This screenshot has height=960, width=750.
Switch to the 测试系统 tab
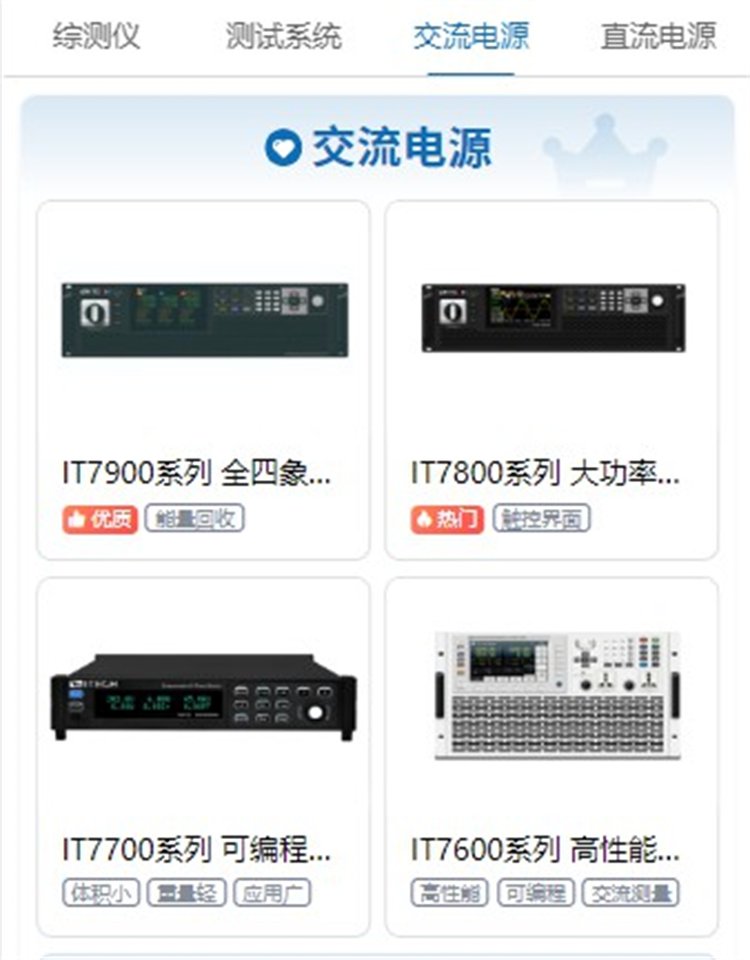coord(283,37)
